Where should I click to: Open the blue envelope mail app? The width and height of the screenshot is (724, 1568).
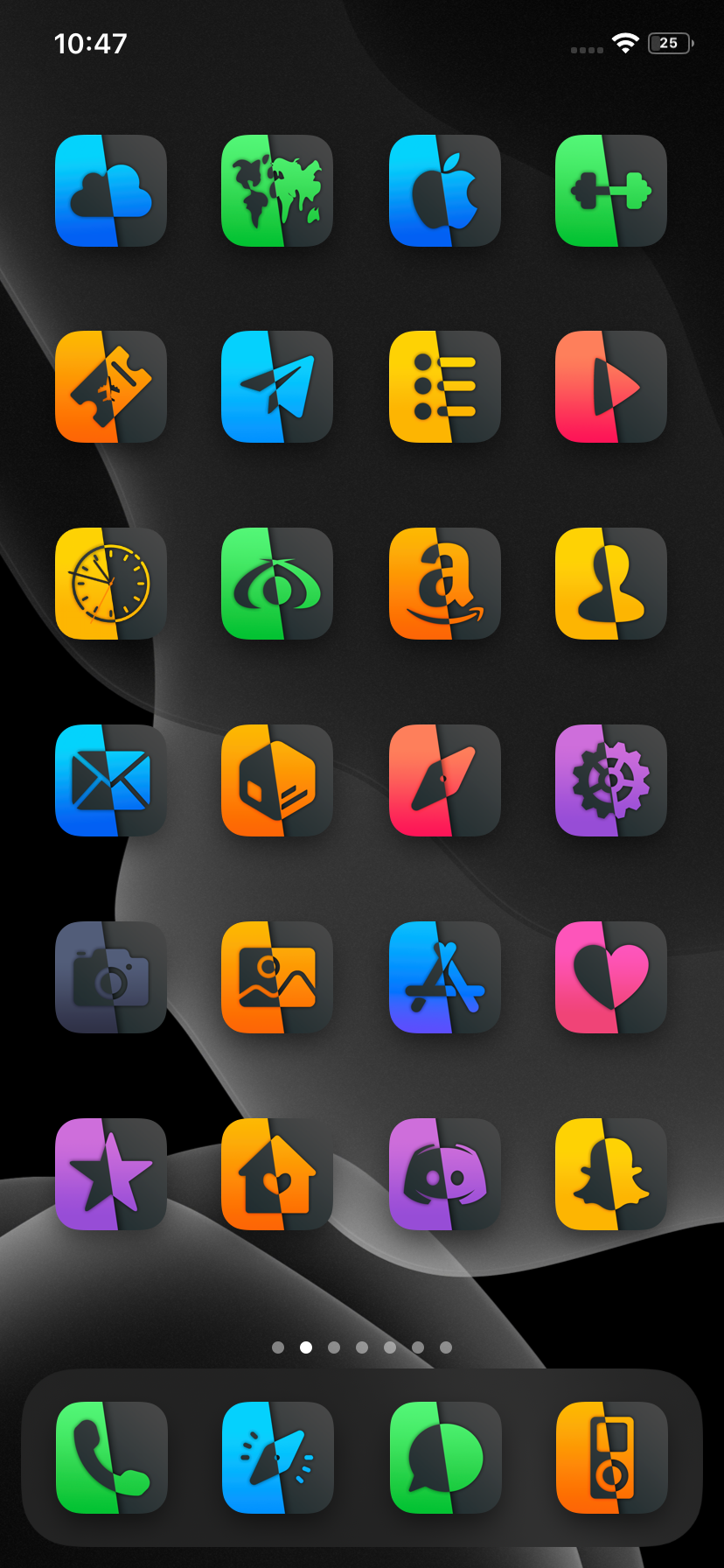[x=111, y=780]
